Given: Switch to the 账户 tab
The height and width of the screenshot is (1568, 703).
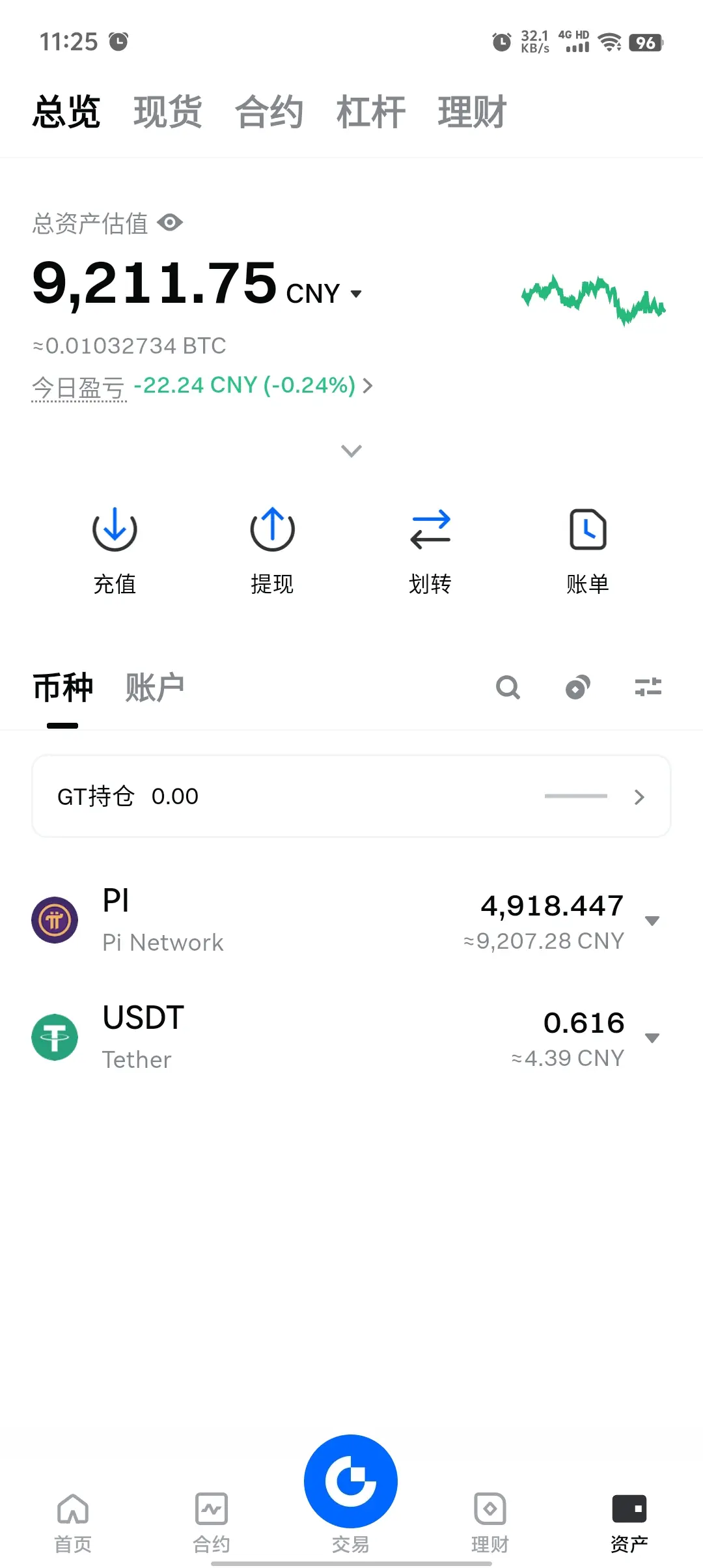Looking at the screenshot, I should coord(154,688).
